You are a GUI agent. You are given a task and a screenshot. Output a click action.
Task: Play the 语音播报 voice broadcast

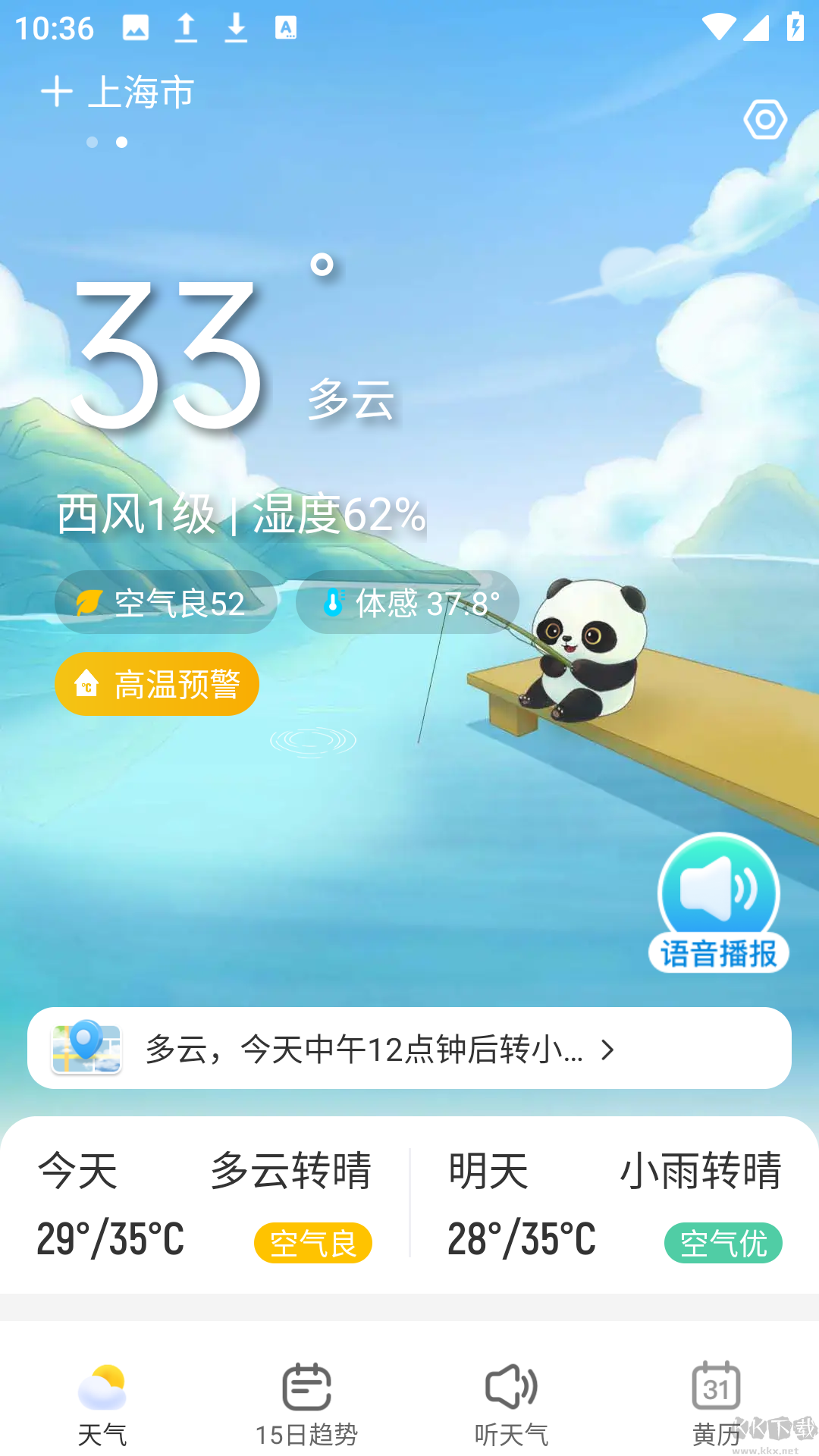pos(718,902)
